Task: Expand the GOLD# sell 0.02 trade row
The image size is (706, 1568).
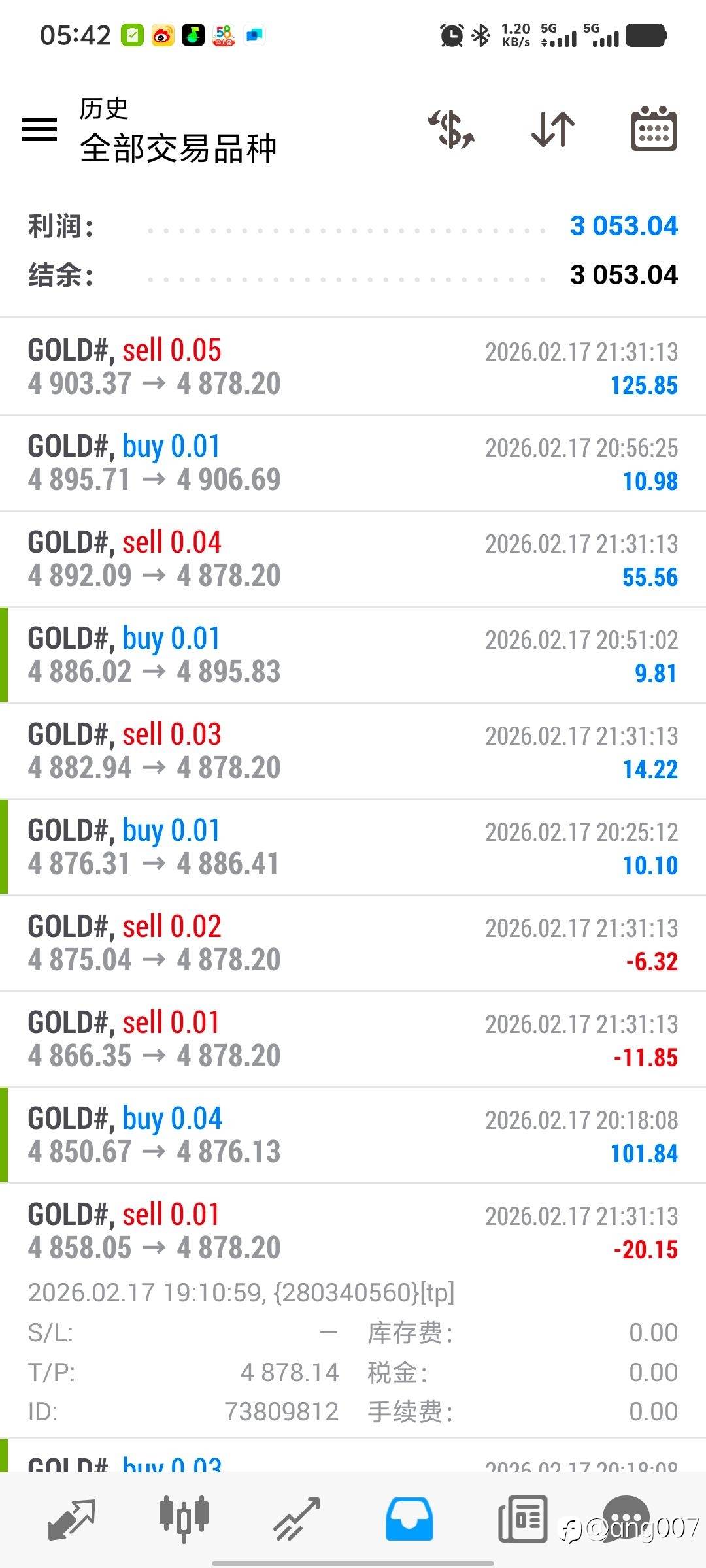Action: pyautogui.click(x=353, y=943)
